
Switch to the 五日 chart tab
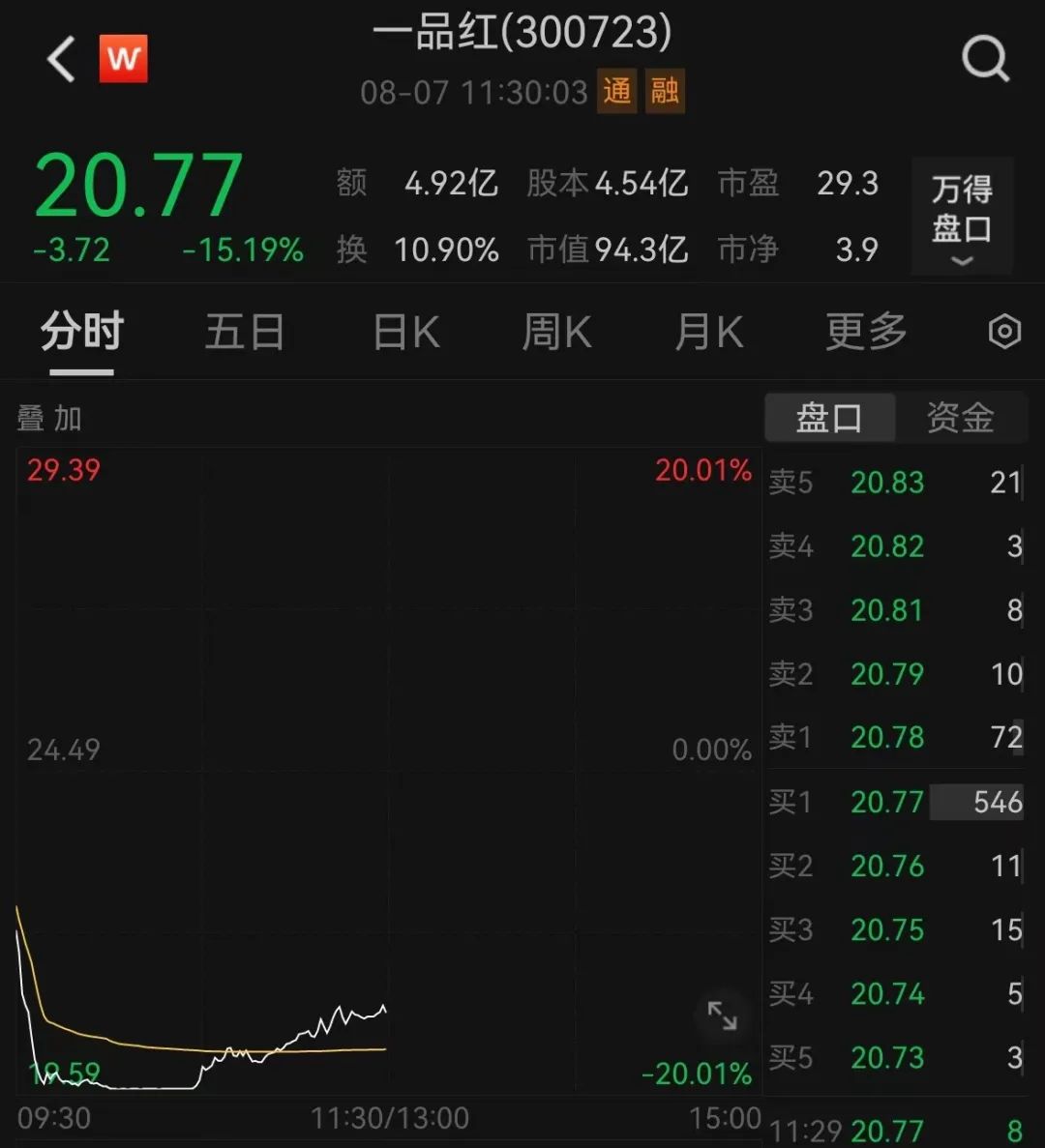pyautogui.click(x=245, y=333)
